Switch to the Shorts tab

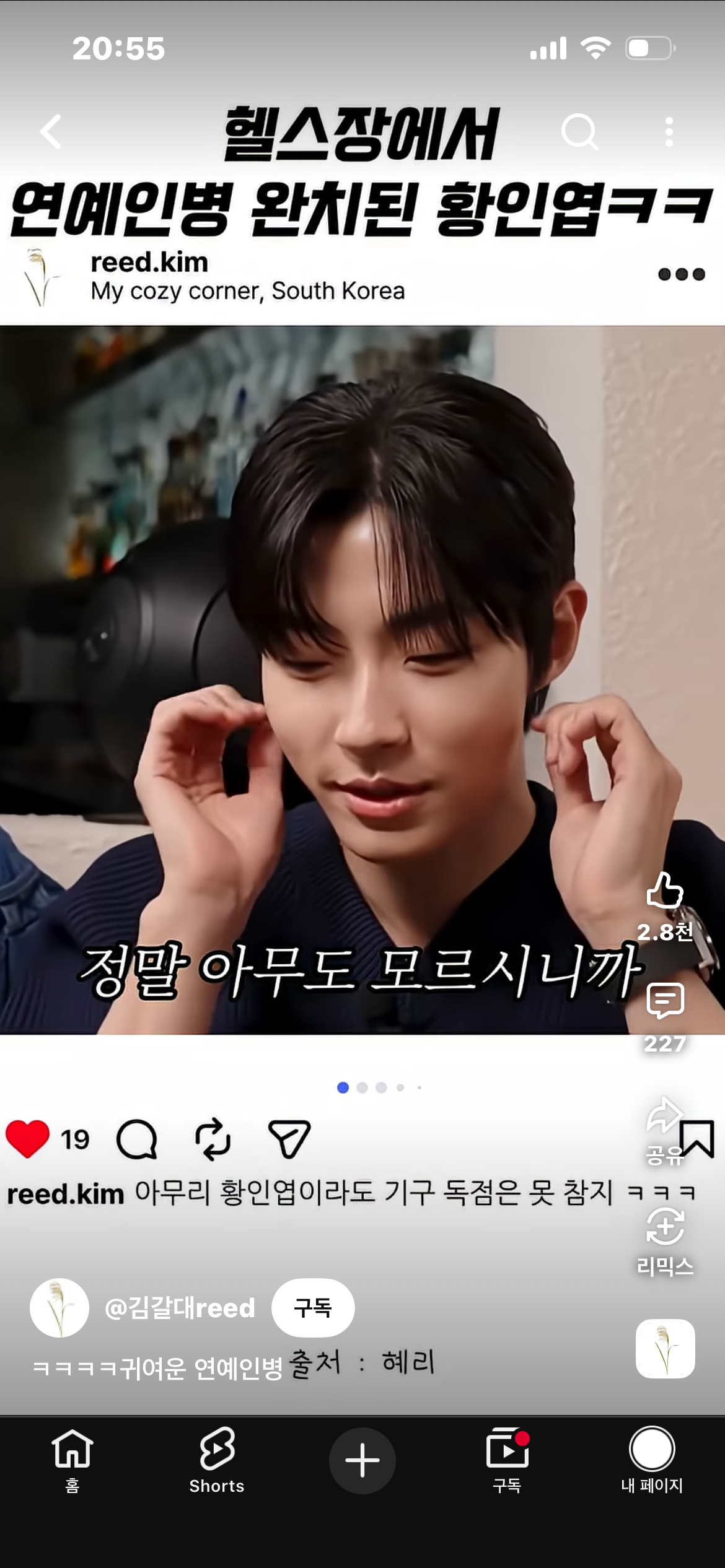(x=217, y=1460)
